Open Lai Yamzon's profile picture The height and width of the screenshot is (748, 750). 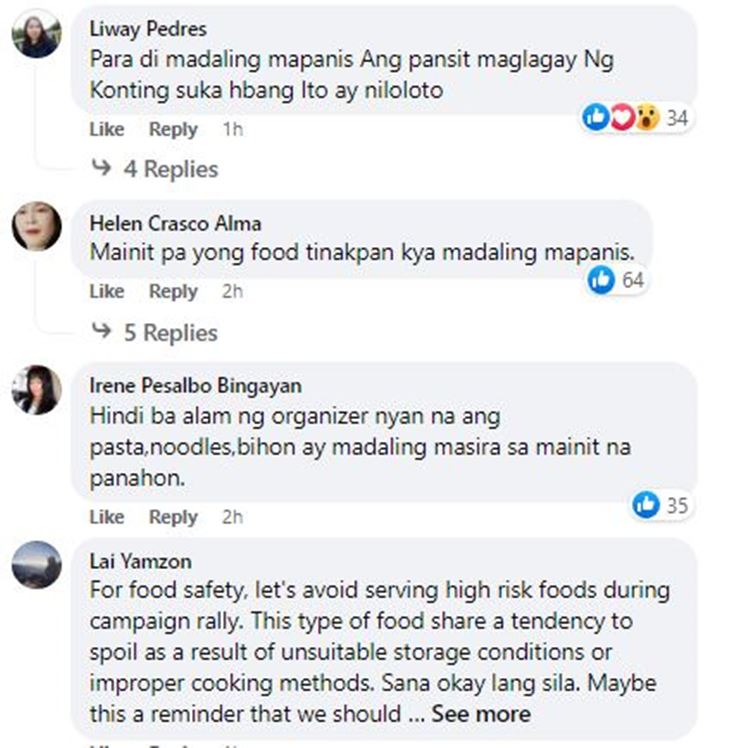[x=36, y=565]
